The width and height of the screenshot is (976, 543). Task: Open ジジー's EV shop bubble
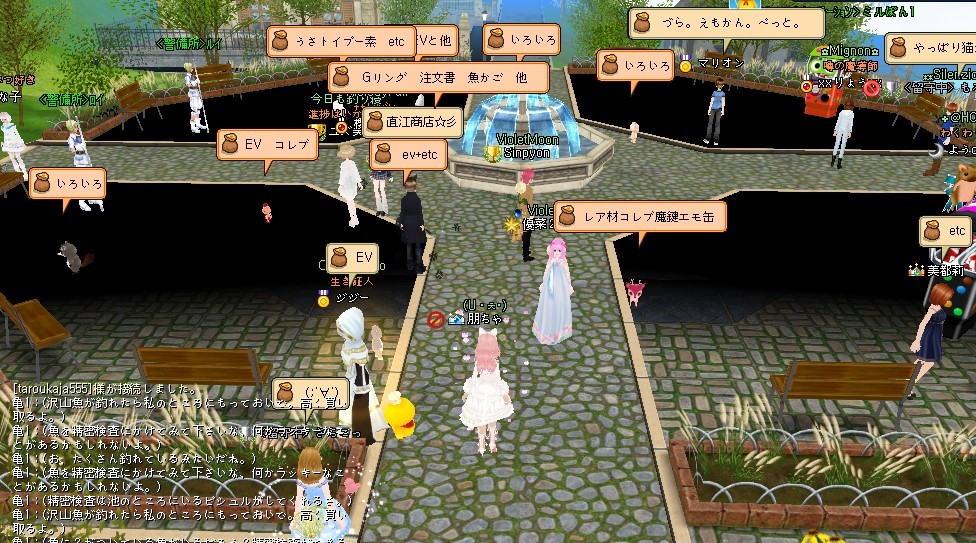click(x=353, y=258)
